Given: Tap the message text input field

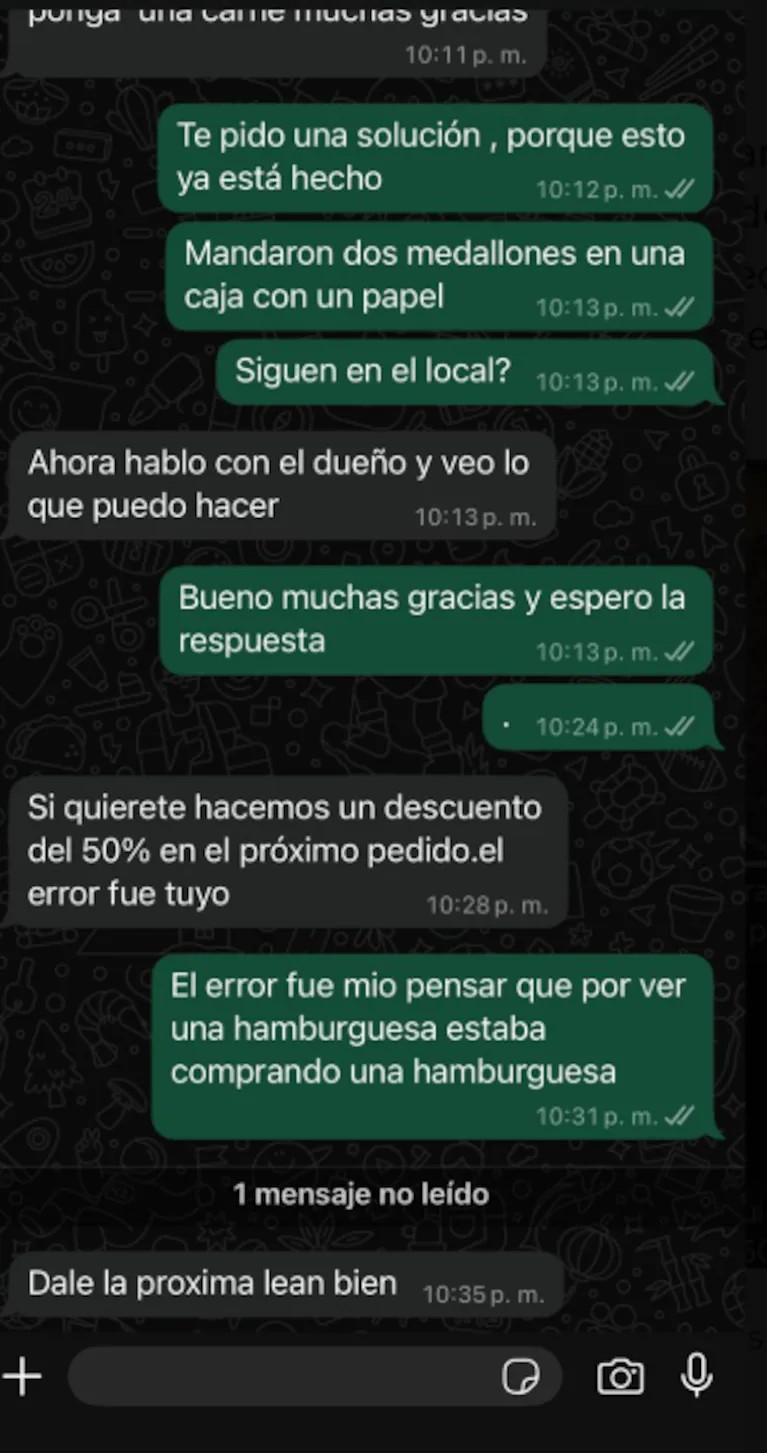Looking at the screenshot, I should pos(280,1377).
